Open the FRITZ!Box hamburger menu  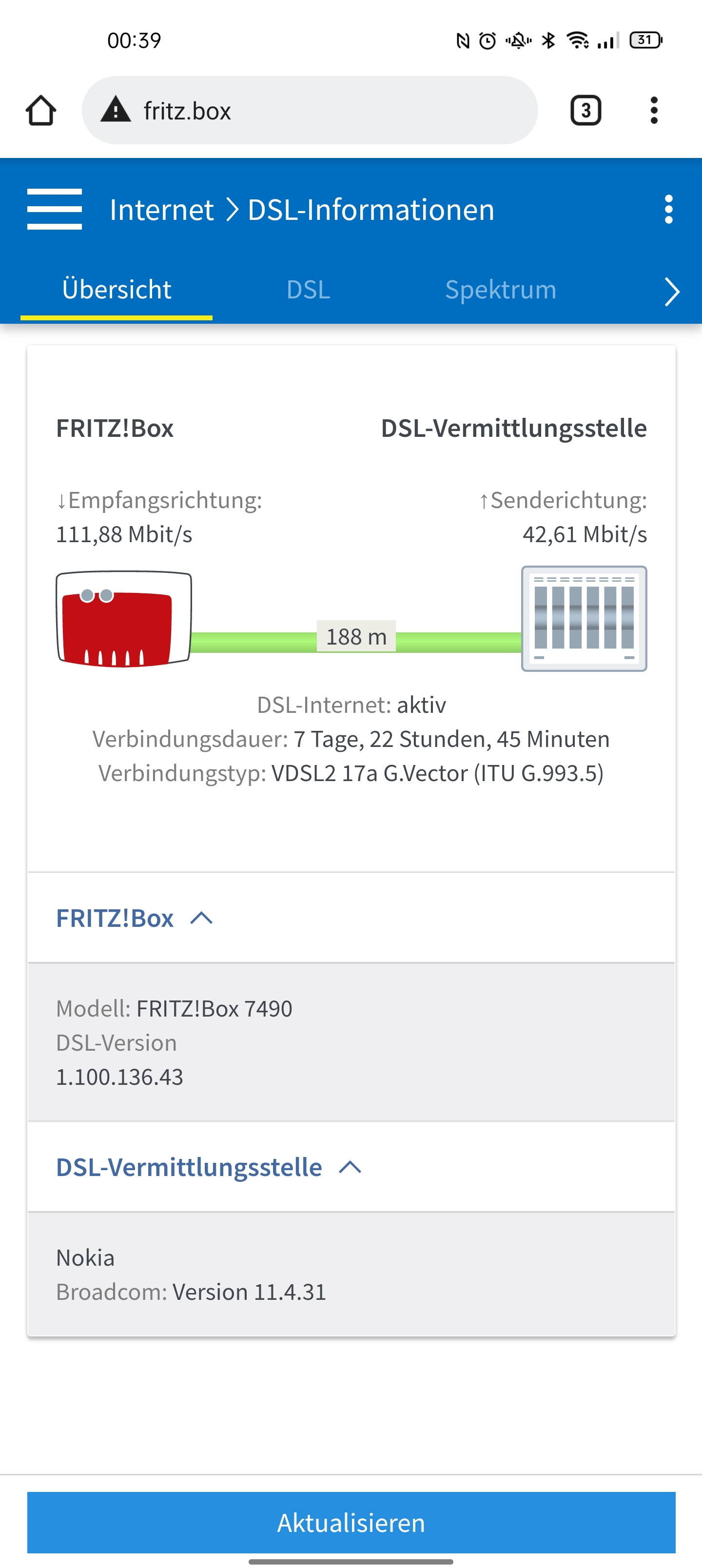click(54, 209)
